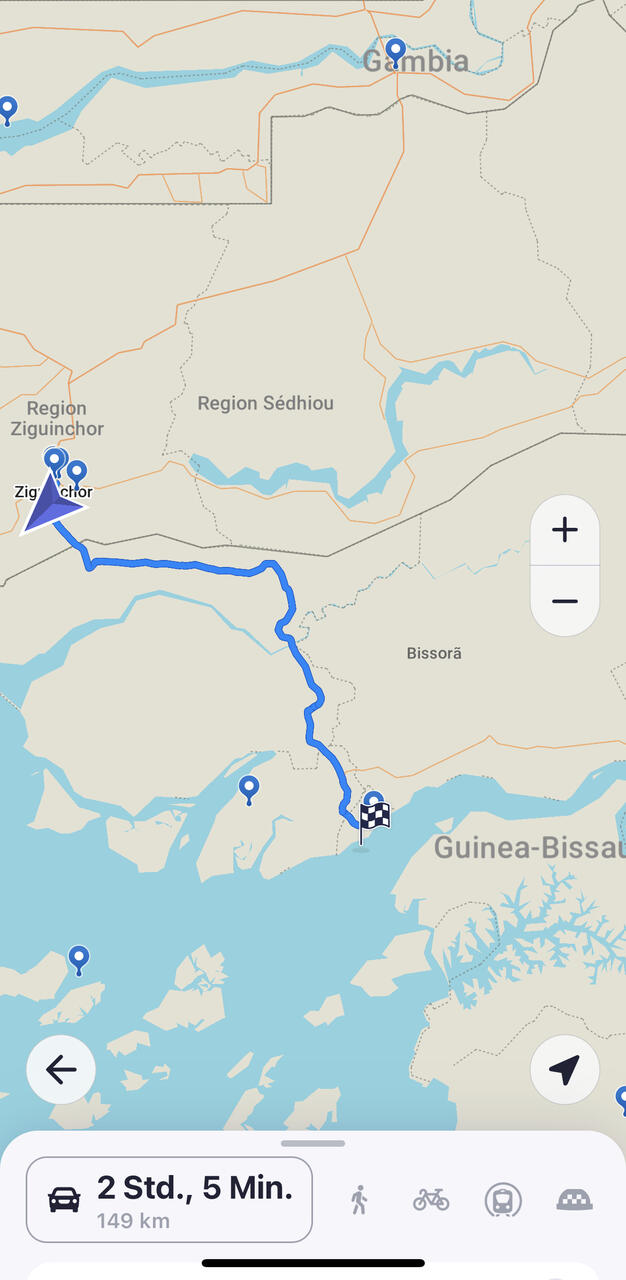
Task: Switch to walking route mode
Action: click(359, 1199)
